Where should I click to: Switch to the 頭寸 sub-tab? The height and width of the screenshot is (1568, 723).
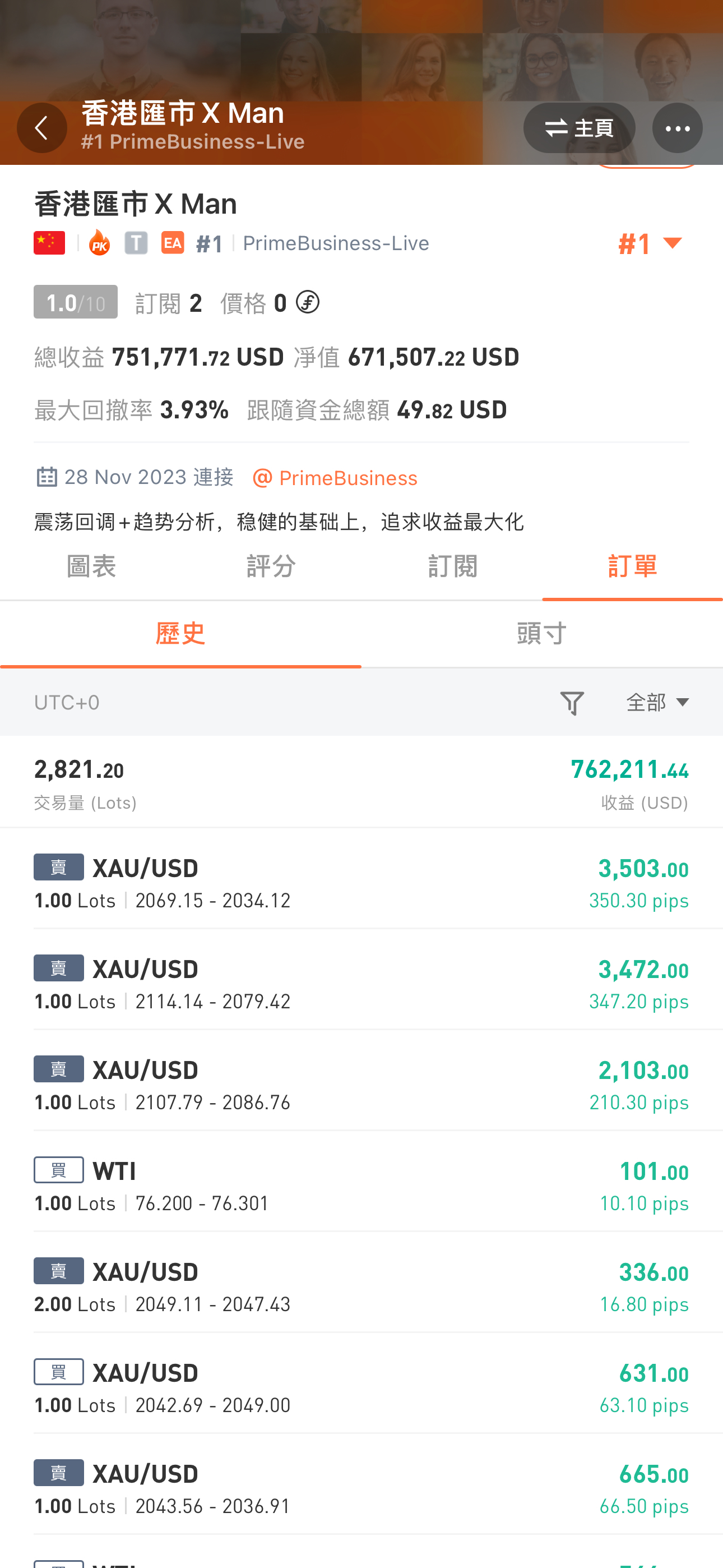click(541, 634)
